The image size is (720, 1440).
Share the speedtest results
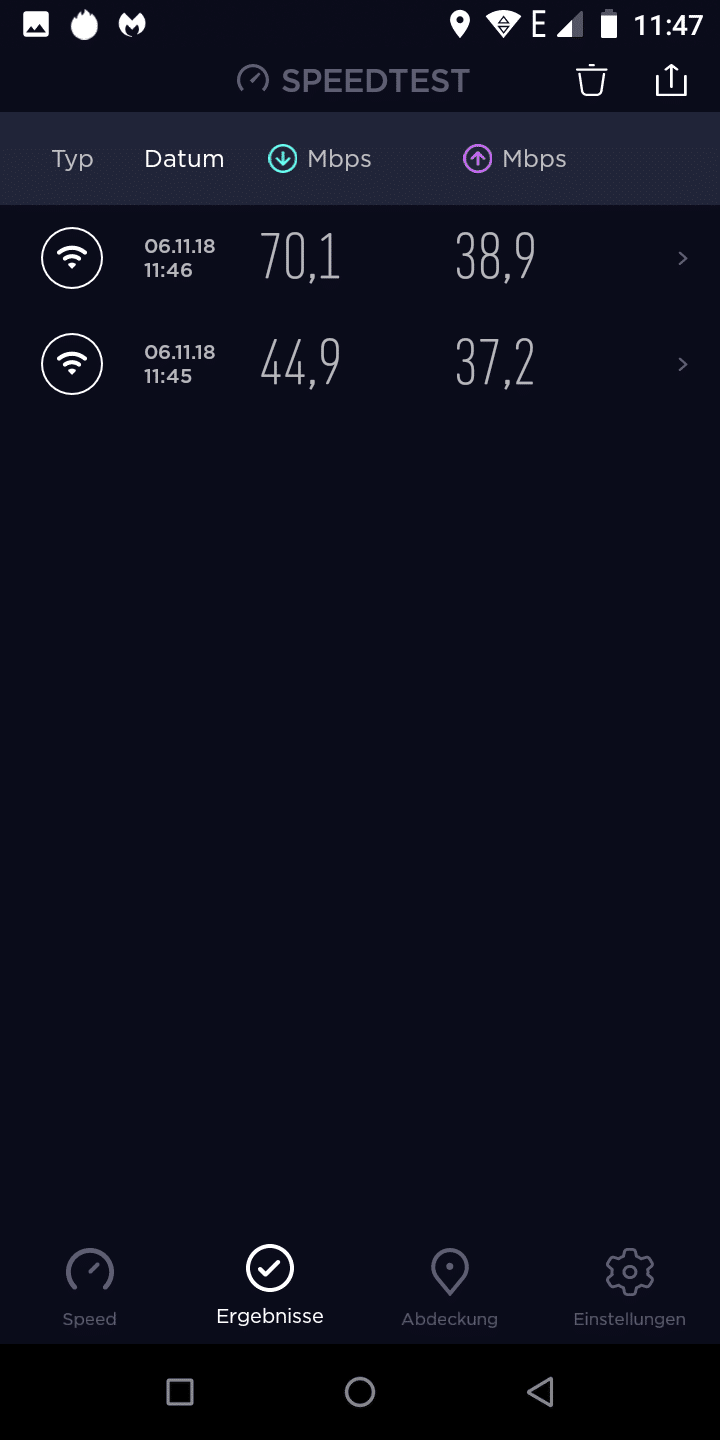point(671,80)
